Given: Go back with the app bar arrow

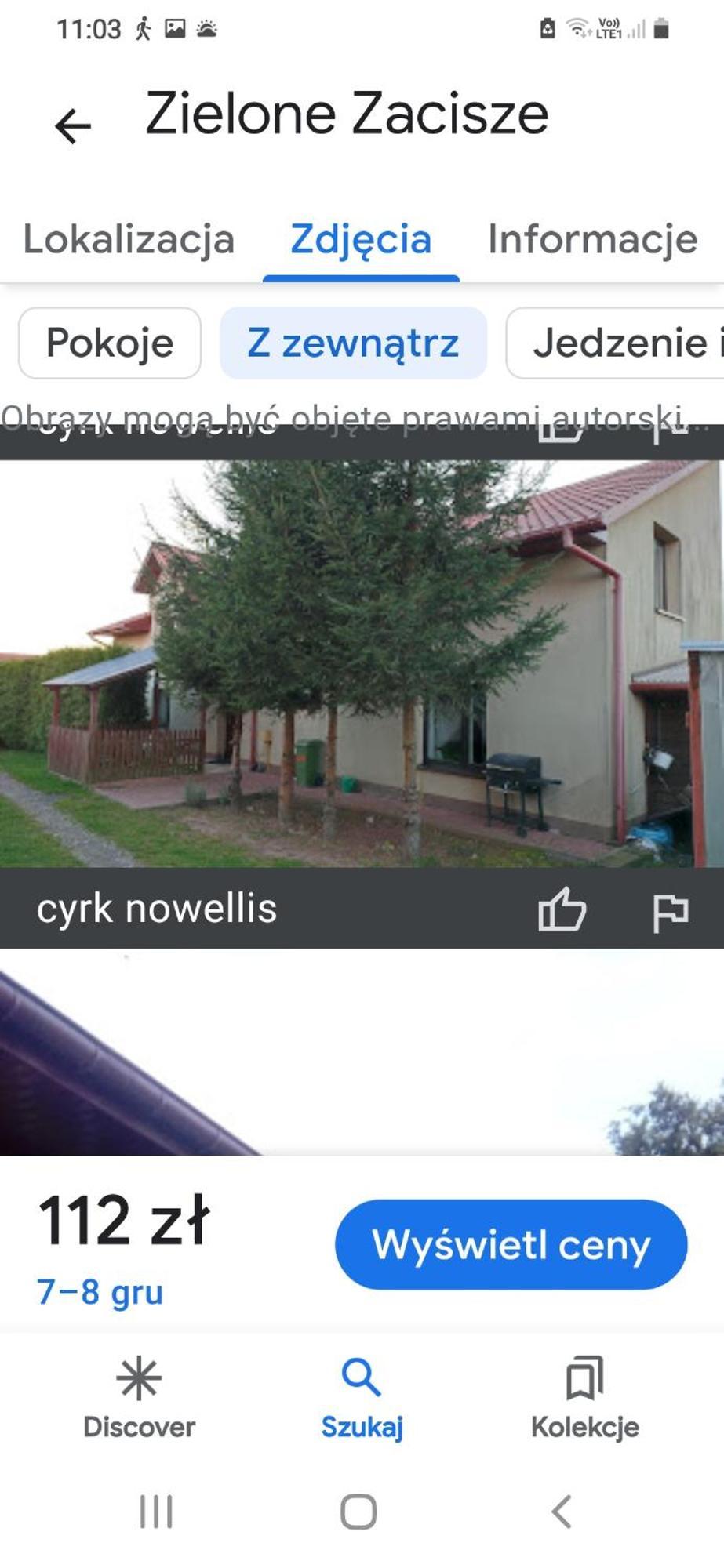Looking at the screenshot, I should pos(73,125).
